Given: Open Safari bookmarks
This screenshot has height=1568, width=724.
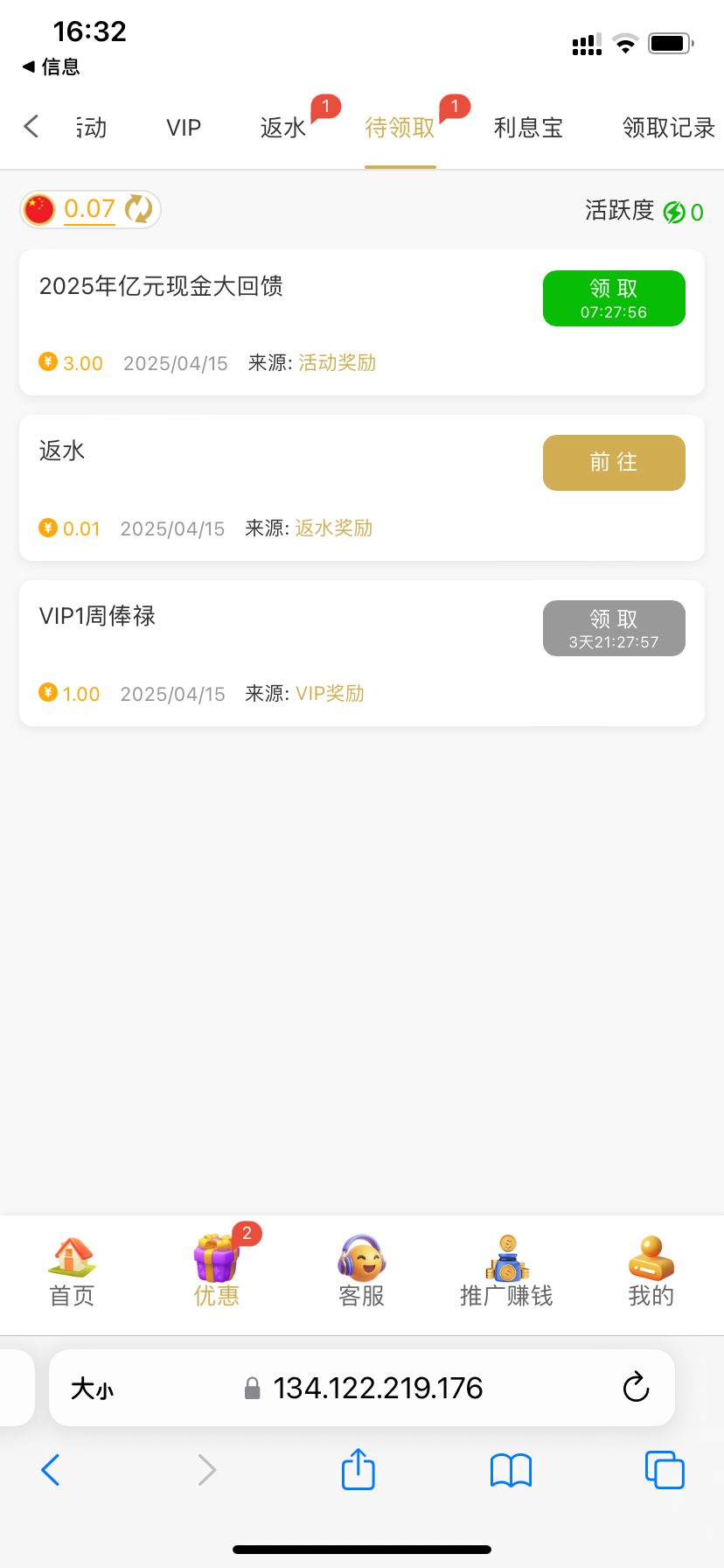Looking at the screenshot, I should tap(512, 1469).
